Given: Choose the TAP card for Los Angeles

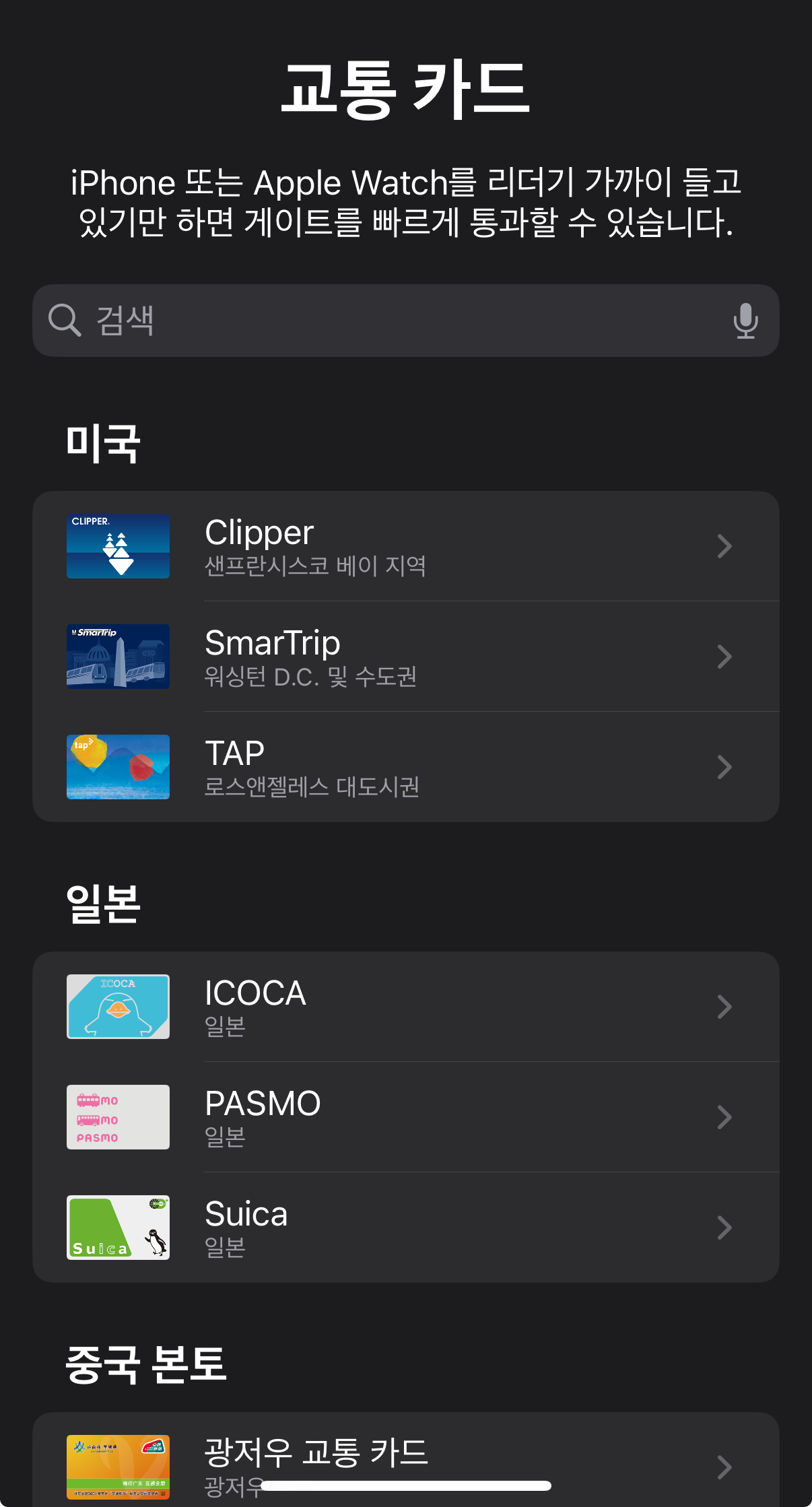Looking at the screenshot, I should pos(405,767).
